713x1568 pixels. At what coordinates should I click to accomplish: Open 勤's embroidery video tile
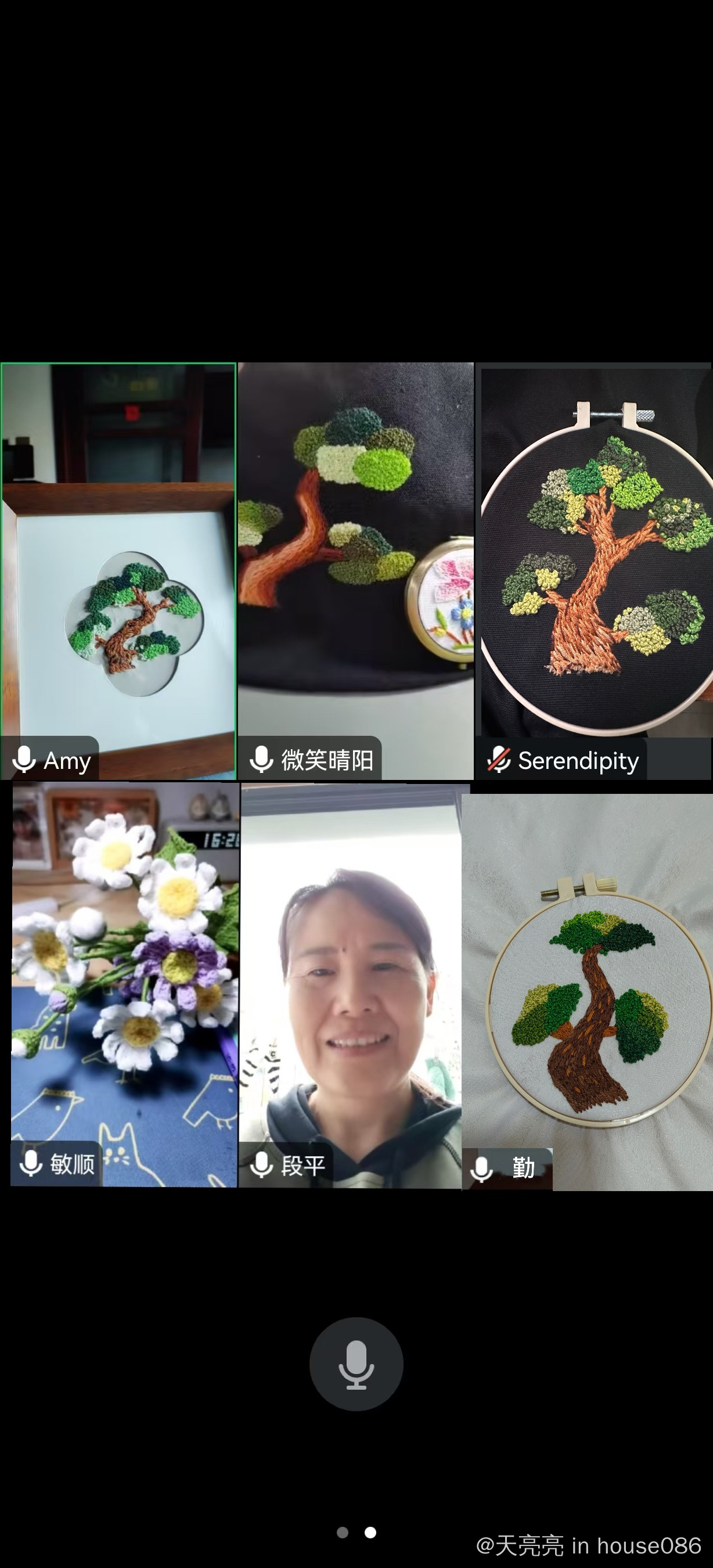click(x=587, y=991)
